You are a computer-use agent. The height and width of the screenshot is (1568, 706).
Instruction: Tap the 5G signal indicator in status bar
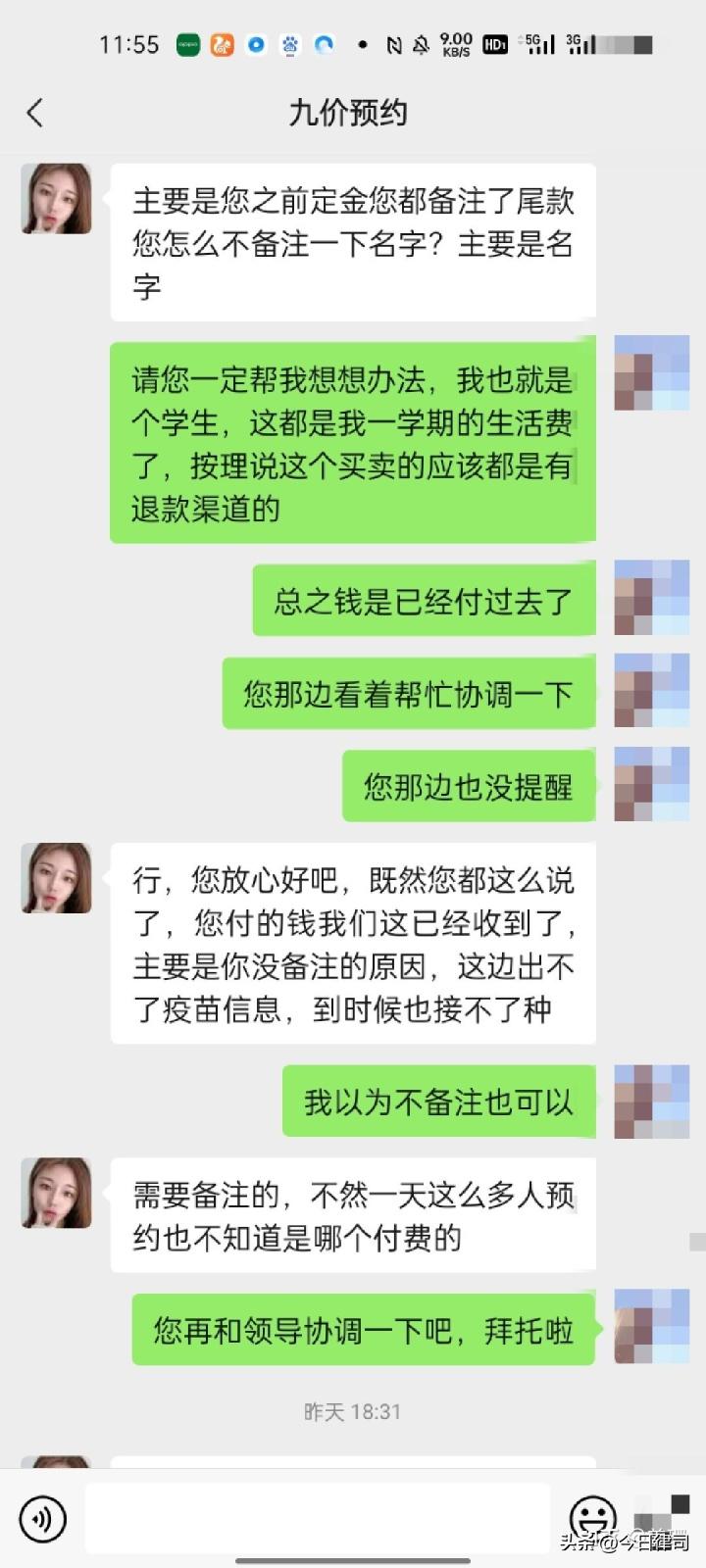(x=535, y=44)
